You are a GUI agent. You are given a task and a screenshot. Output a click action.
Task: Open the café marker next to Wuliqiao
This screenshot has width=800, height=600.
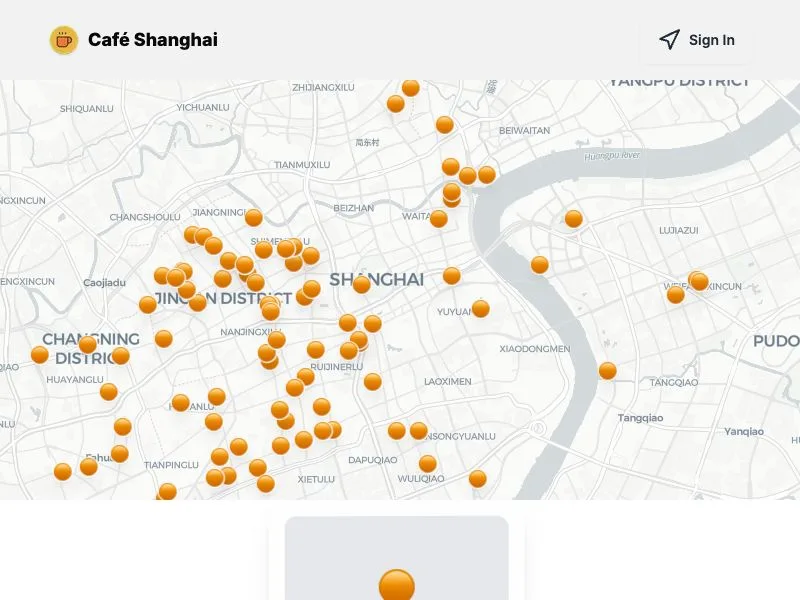[x=428, y=463]
